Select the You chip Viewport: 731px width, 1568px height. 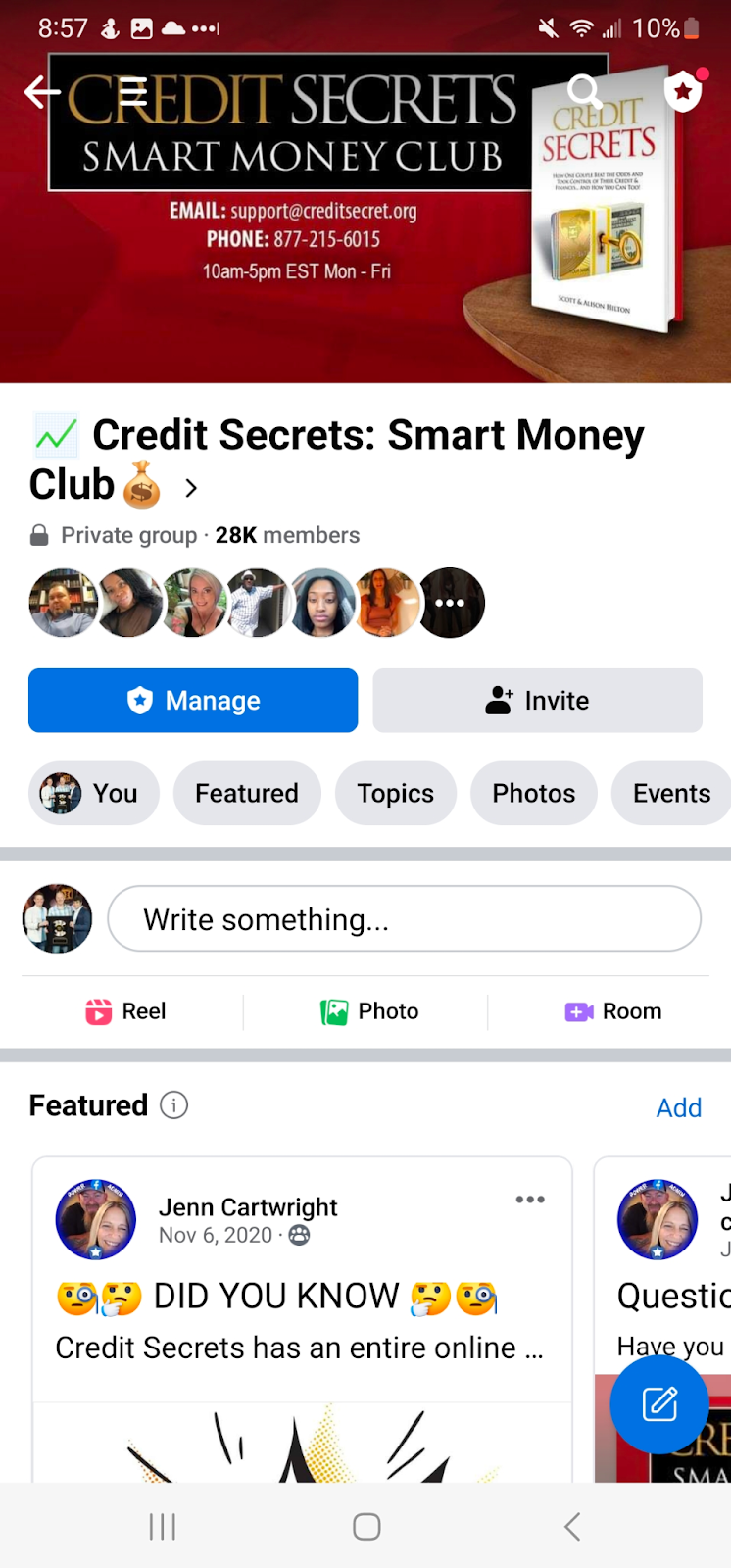(x=94, y=793)
